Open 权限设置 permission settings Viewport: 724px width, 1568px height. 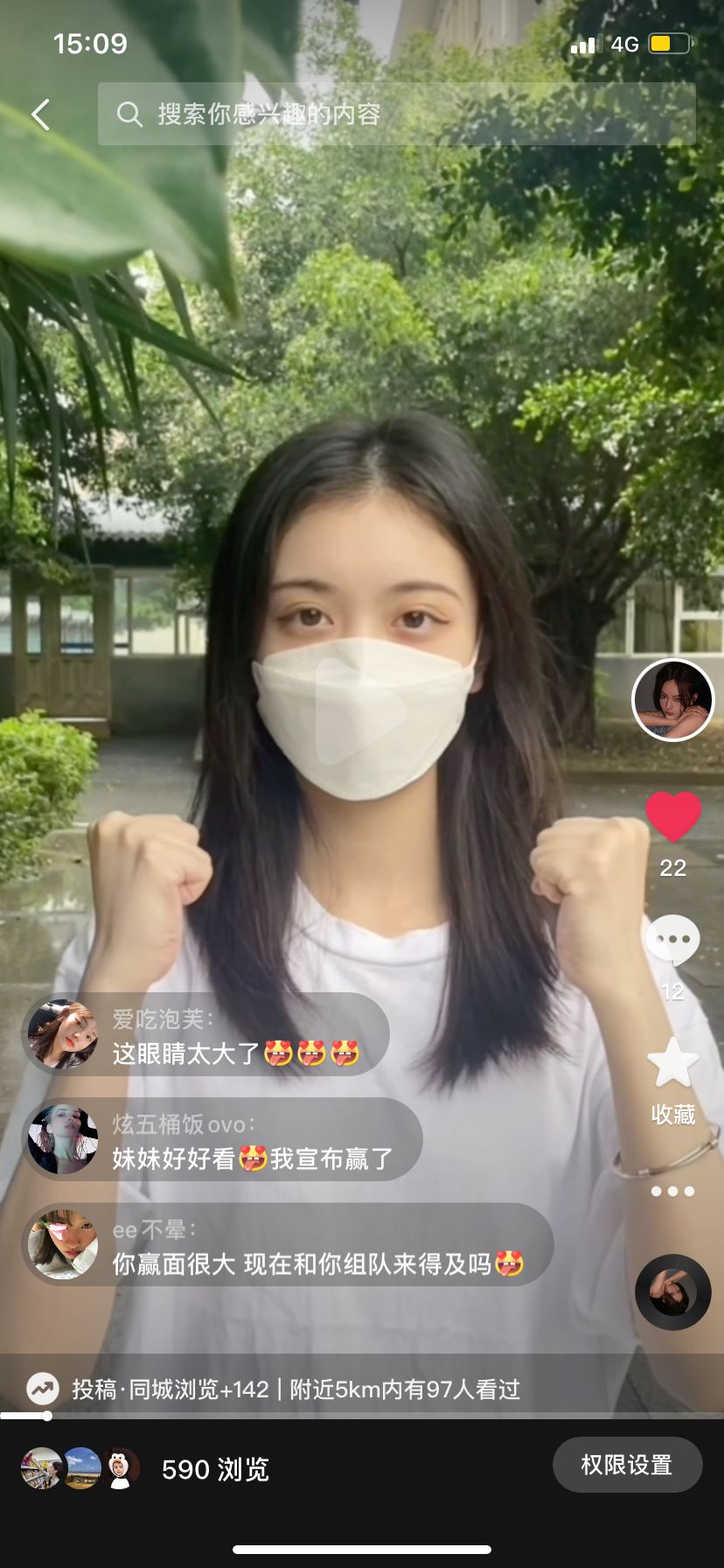coord(627,1465)
